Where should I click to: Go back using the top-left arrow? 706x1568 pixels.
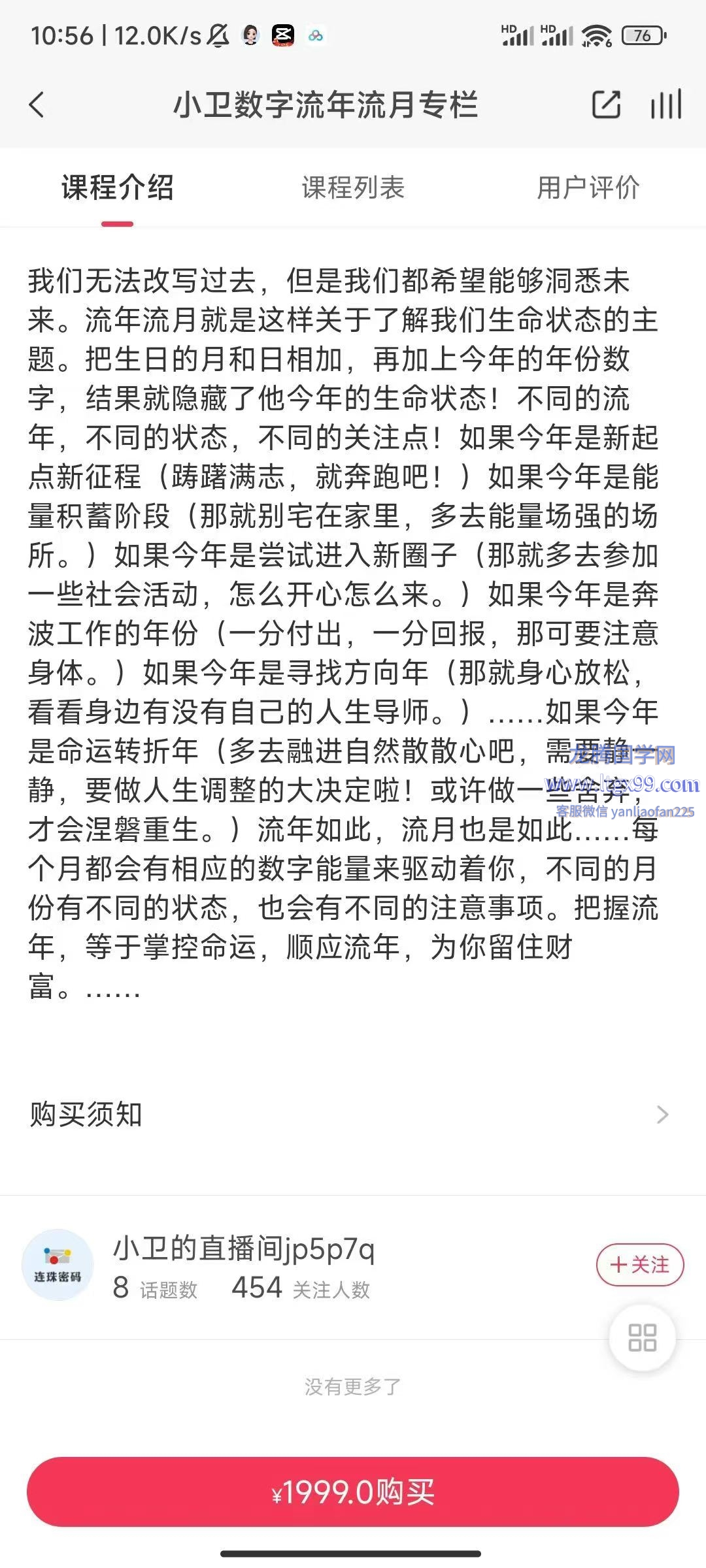tap(37, 105)
